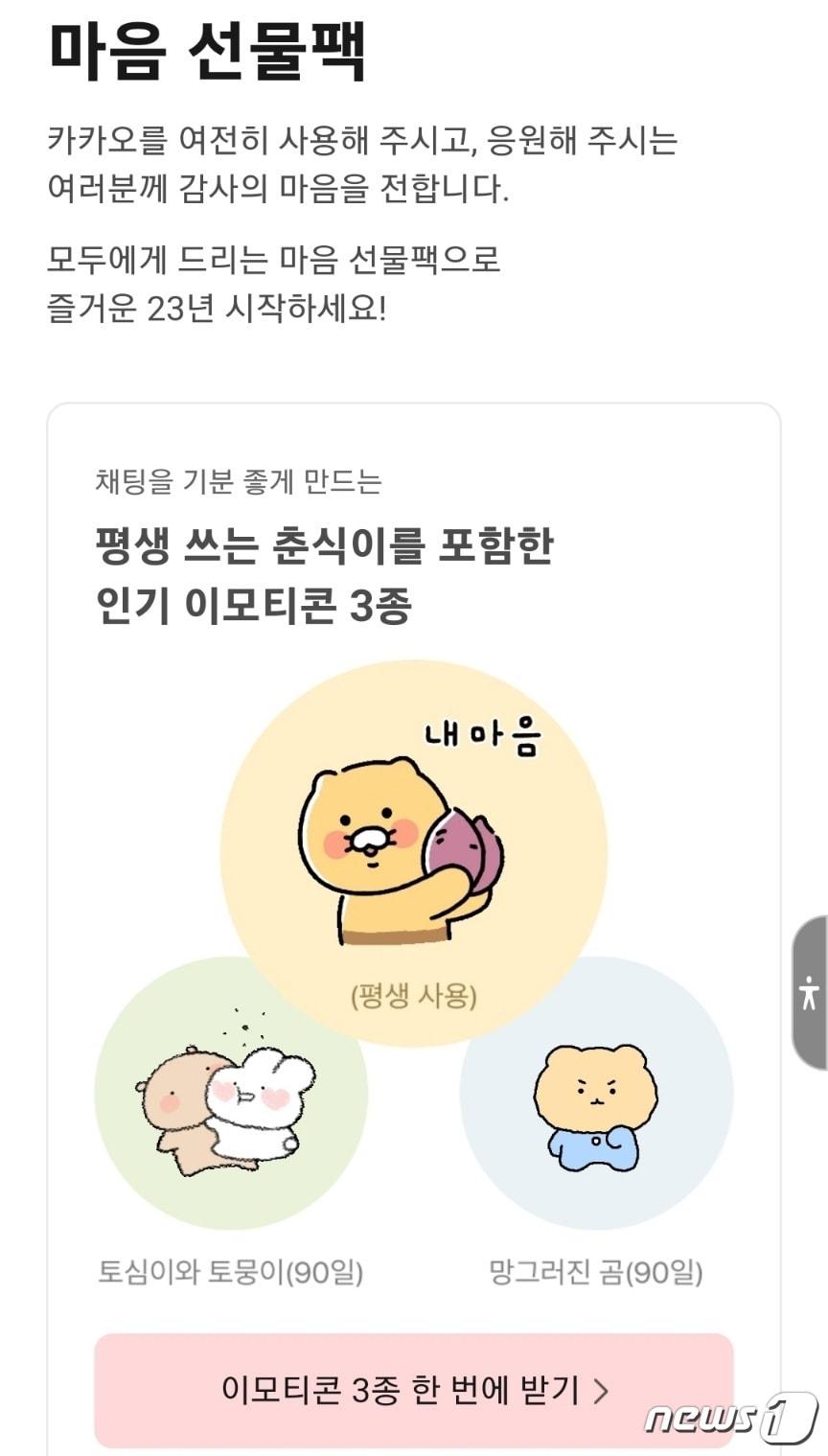Tap the 평생 쓰는 춘식이를 포함한 heading
Image resolution: width=828 pixels, height=1456 pixels.
point(329,546)
